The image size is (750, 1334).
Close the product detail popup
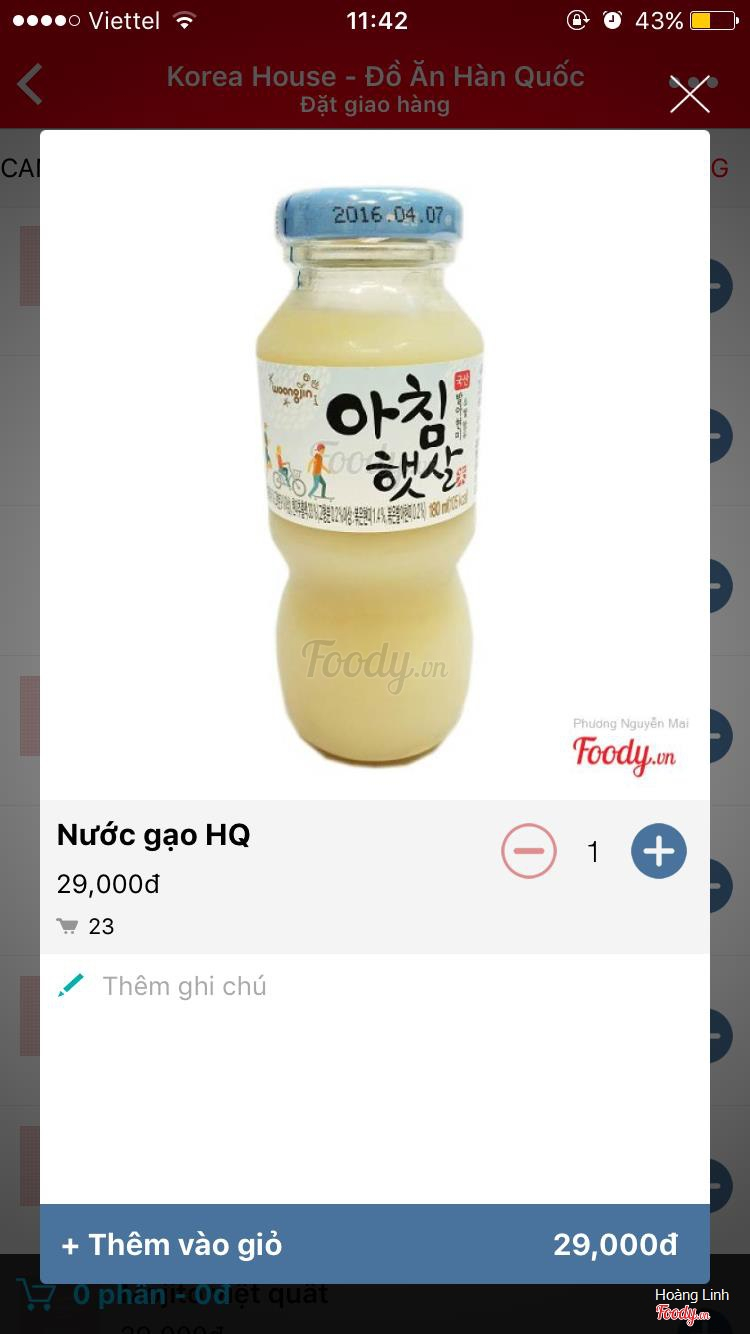tap(690, 94)
